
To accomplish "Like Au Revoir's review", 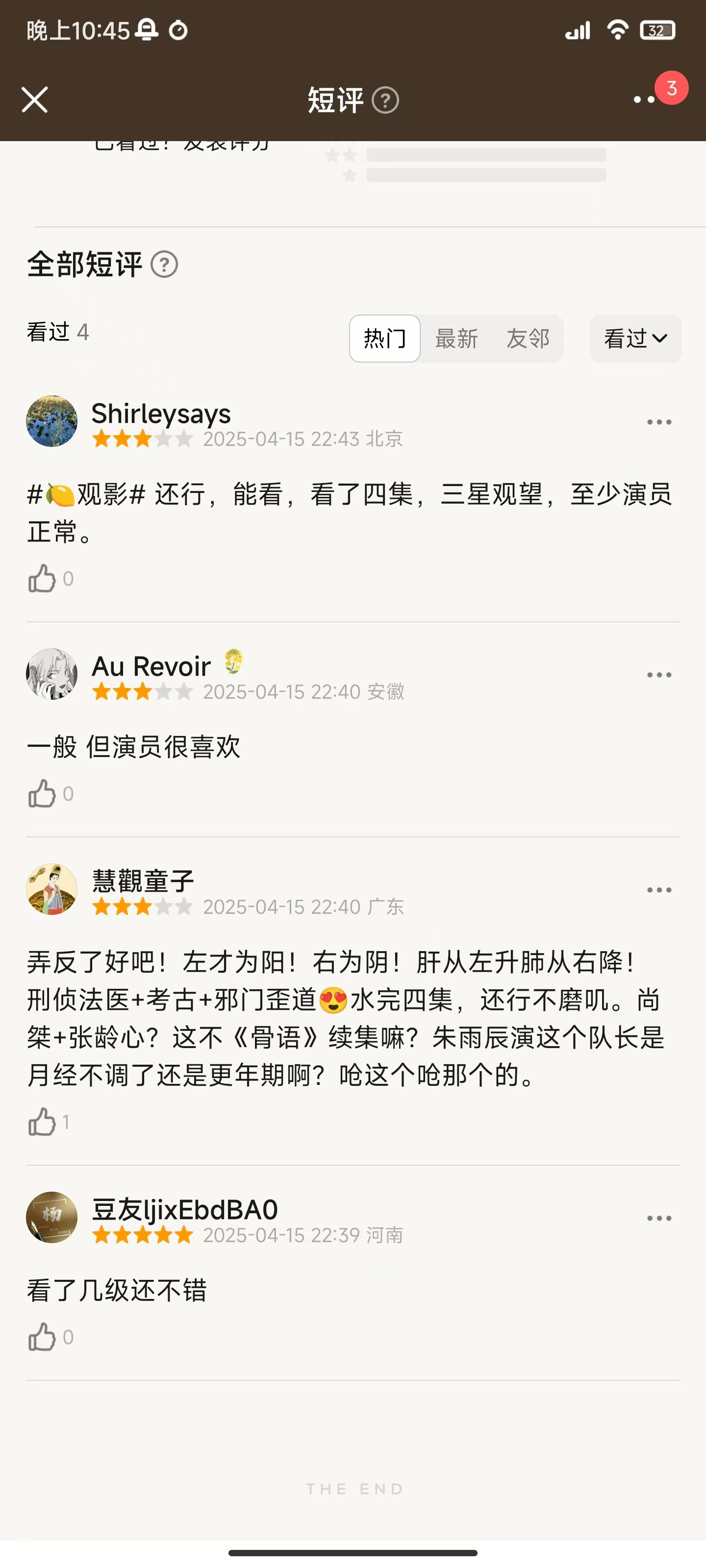I will [x=42, y=794].
